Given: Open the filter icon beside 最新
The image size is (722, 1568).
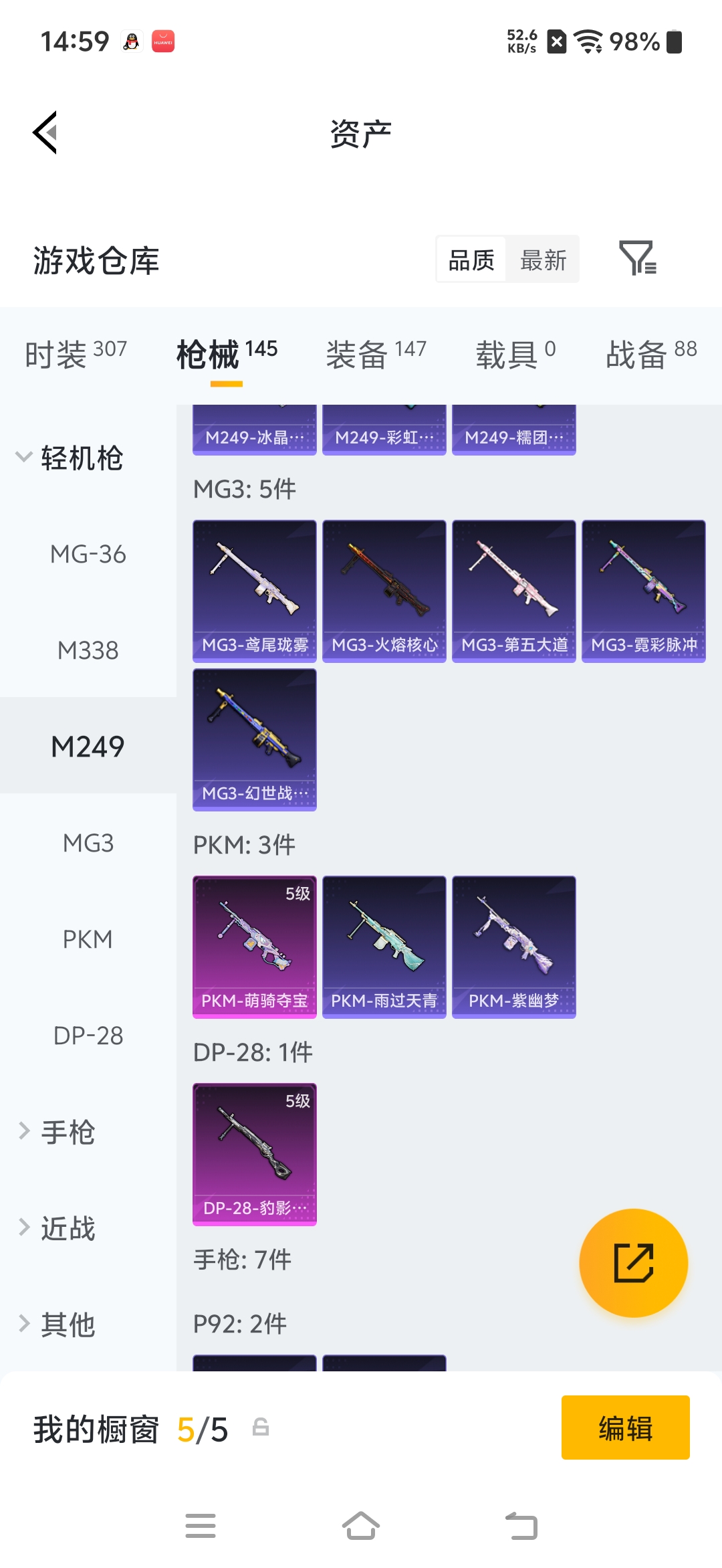Looking at the screenshot, I should click(637, 259).
